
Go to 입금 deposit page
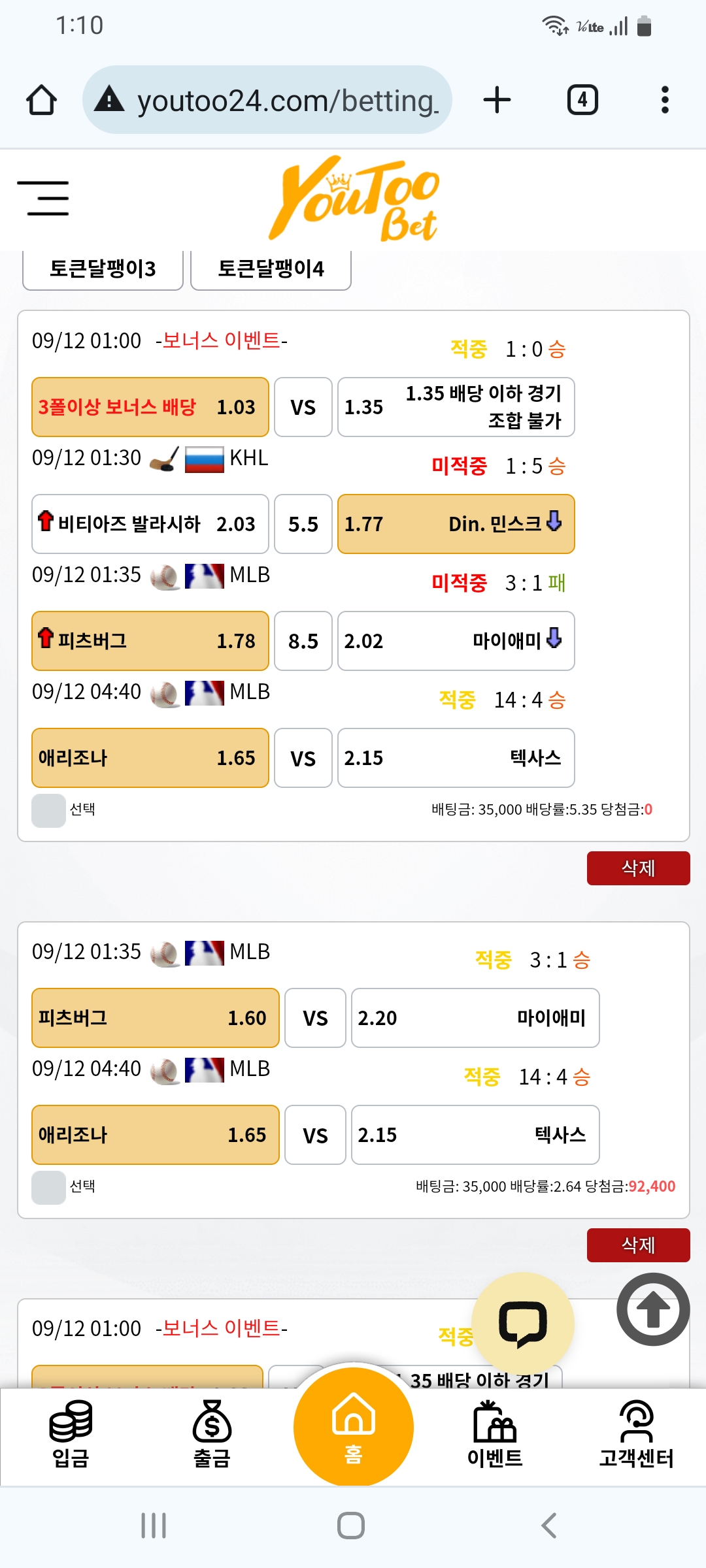(71, 1434)
